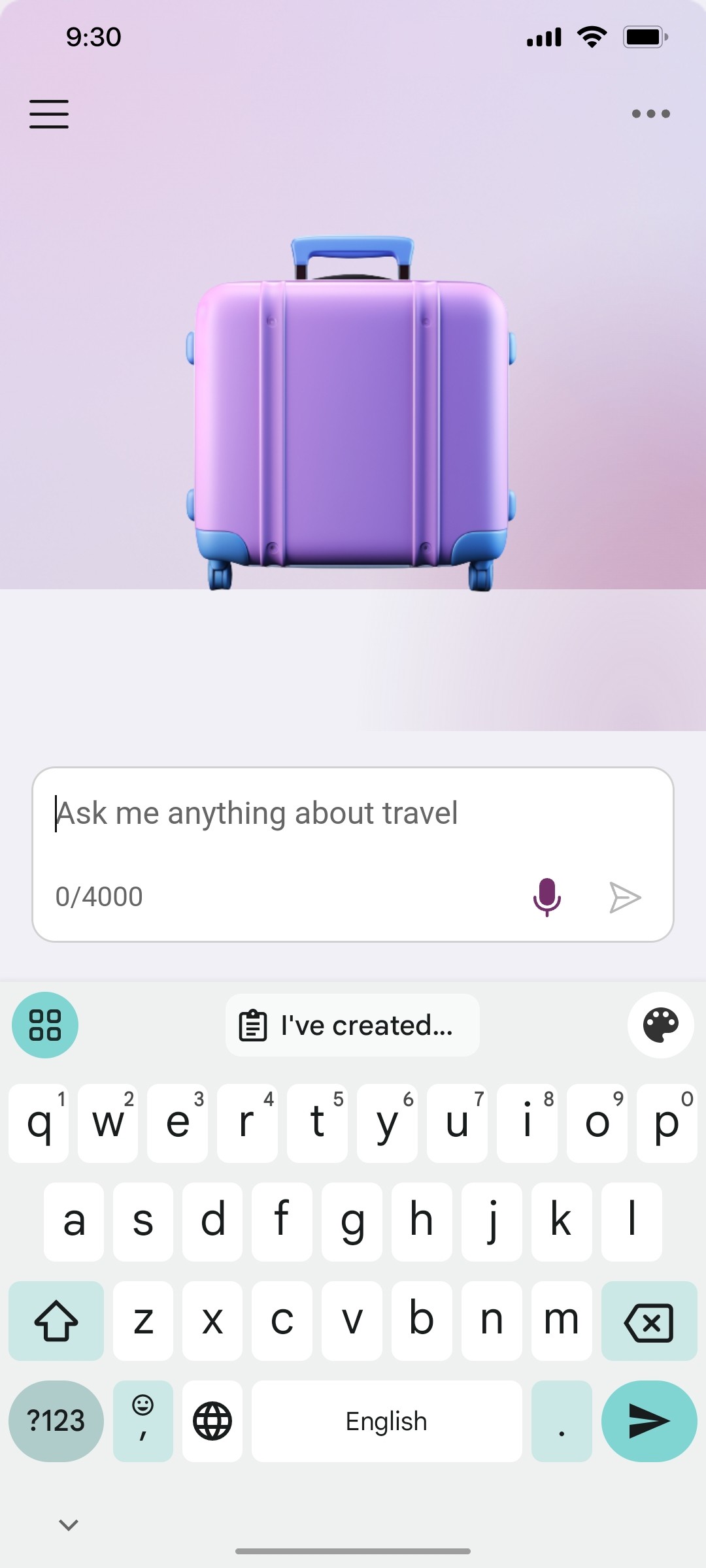Open the keyboard apps grid icon
This screenshot has width=706, height=1568.
pyautogui.click(x=44, y=1025)
